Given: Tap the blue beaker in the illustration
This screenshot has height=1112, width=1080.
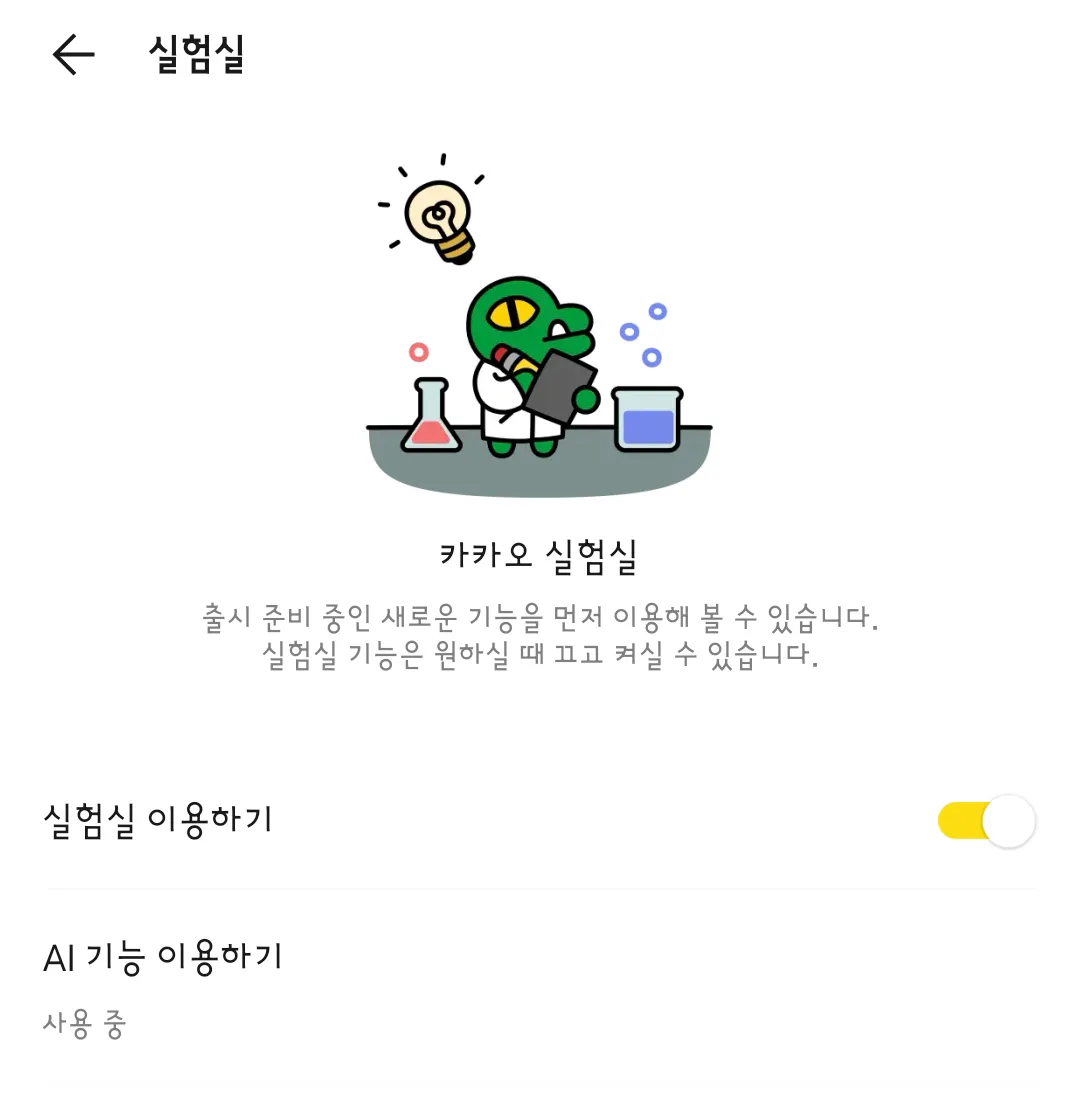Looking at the screenshot, I should 645,420.
